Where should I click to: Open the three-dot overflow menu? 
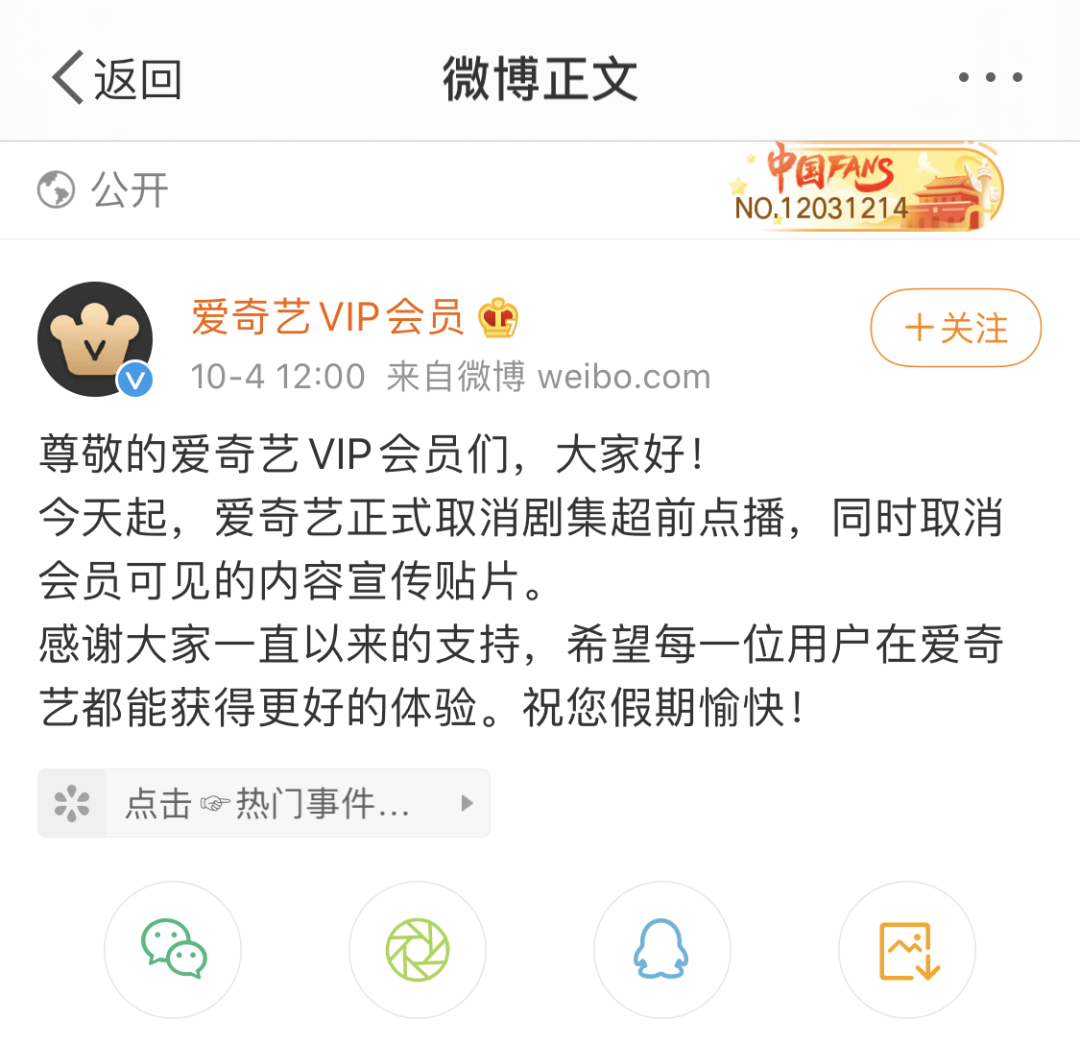pyautogui.click(x=990, y=78)
